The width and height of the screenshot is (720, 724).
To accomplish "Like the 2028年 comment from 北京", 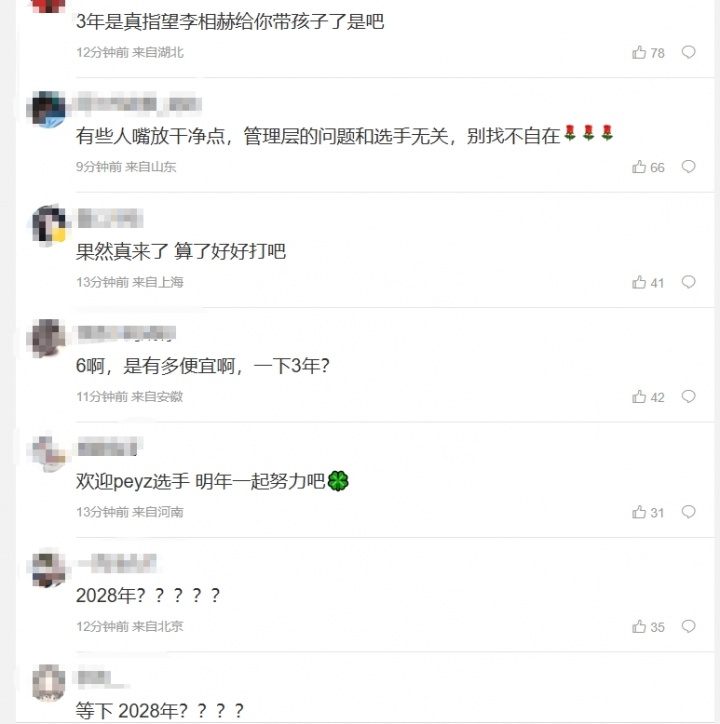I will pos(640,627).
